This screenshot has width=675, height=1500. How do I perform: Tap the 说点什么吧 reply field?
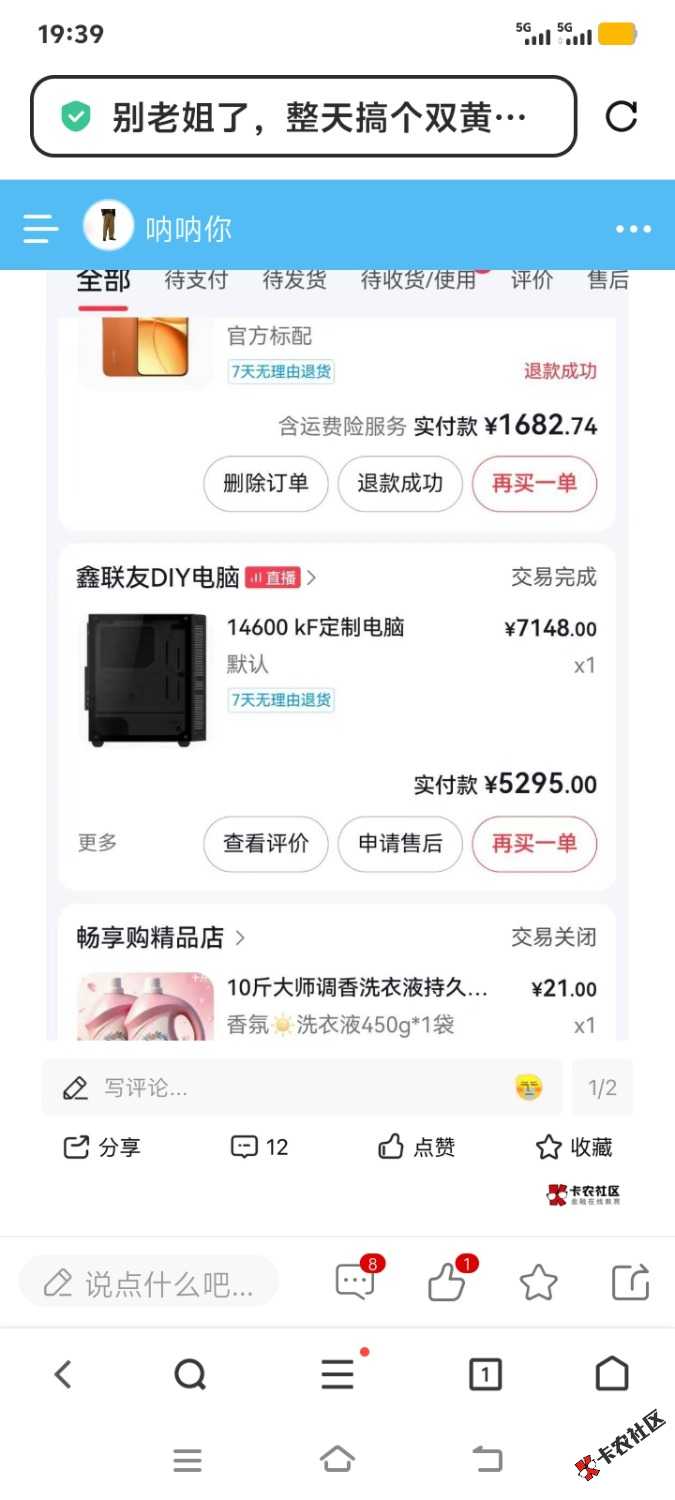[149, 1283]
